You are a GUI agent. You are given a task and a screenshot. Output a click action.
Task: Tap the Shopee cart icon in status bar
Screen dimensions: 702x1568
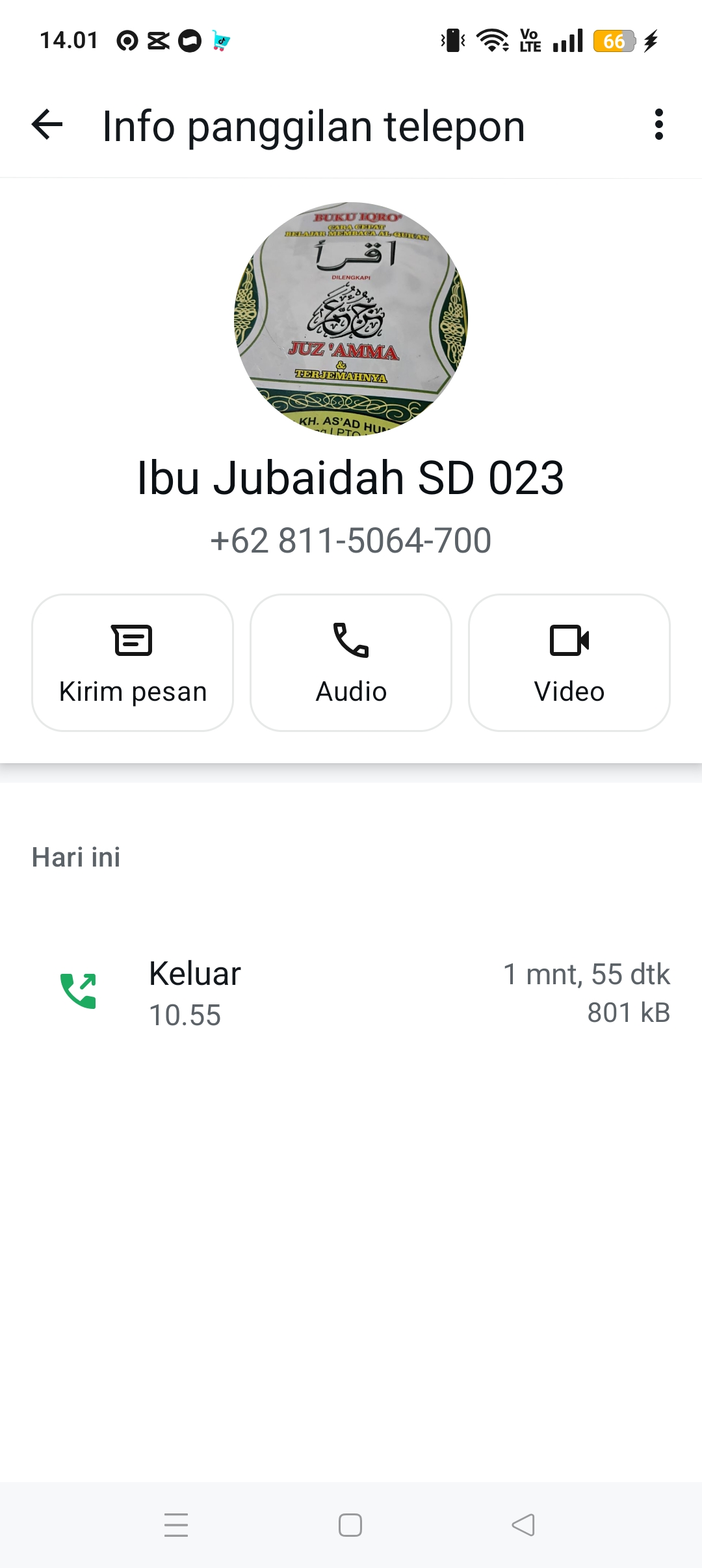(x=220, y=42)
